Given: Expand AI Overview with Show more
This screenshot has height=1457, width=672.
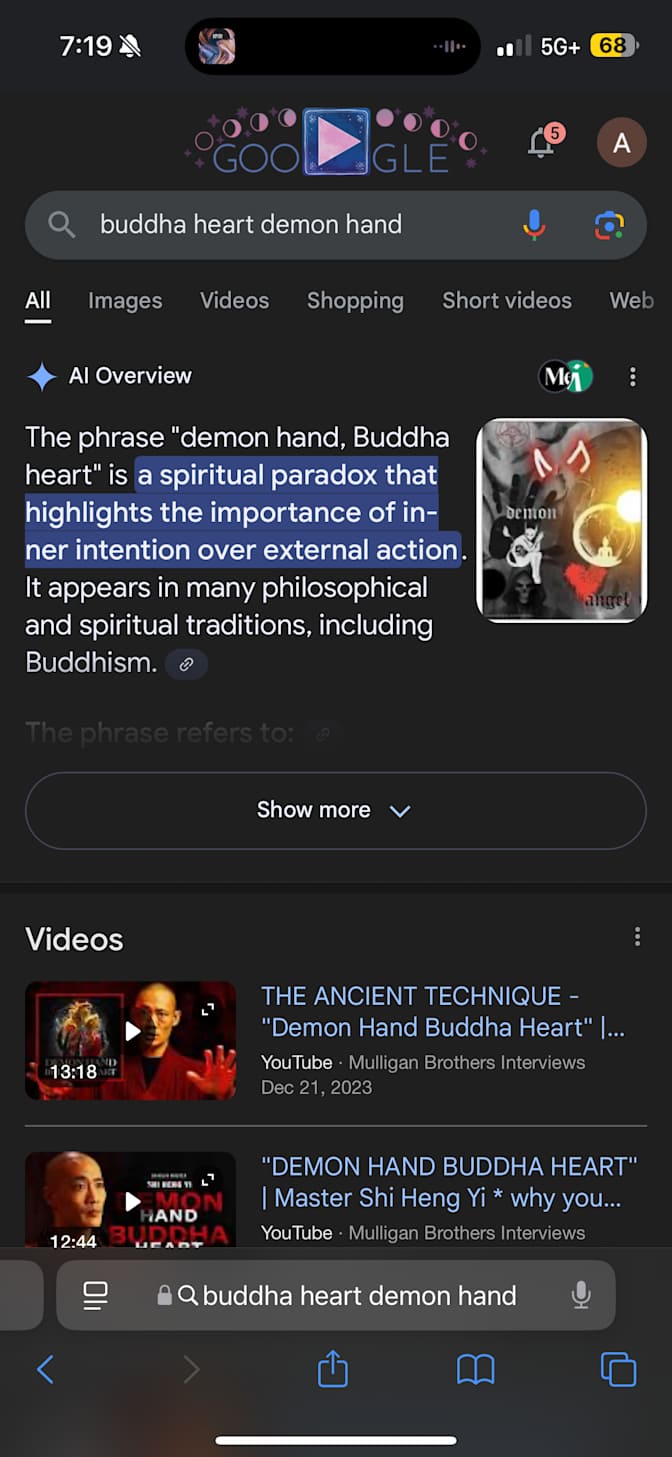Looking at the screenshot, I should (x=335, y=810).
